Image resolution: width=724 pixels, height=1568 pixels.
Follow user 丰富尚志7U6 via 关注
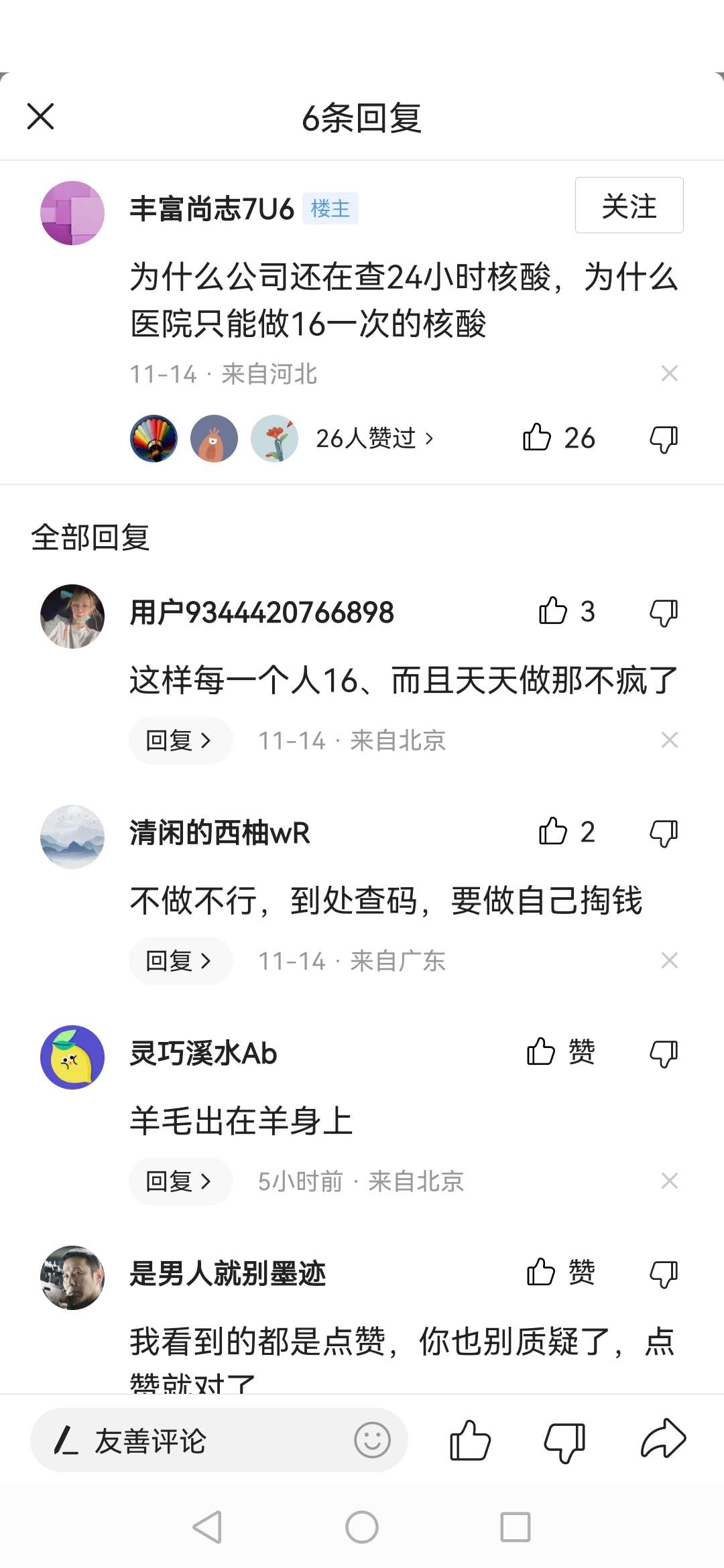(629, 206)
